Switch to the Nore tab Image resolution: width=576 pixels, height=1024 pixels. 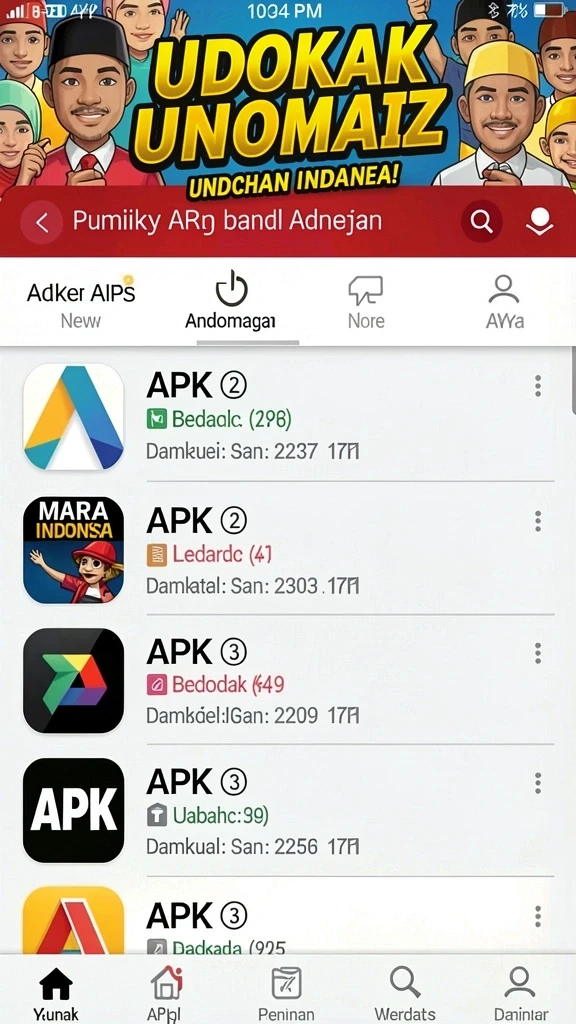pyautogui.click(x=366, y=302)
